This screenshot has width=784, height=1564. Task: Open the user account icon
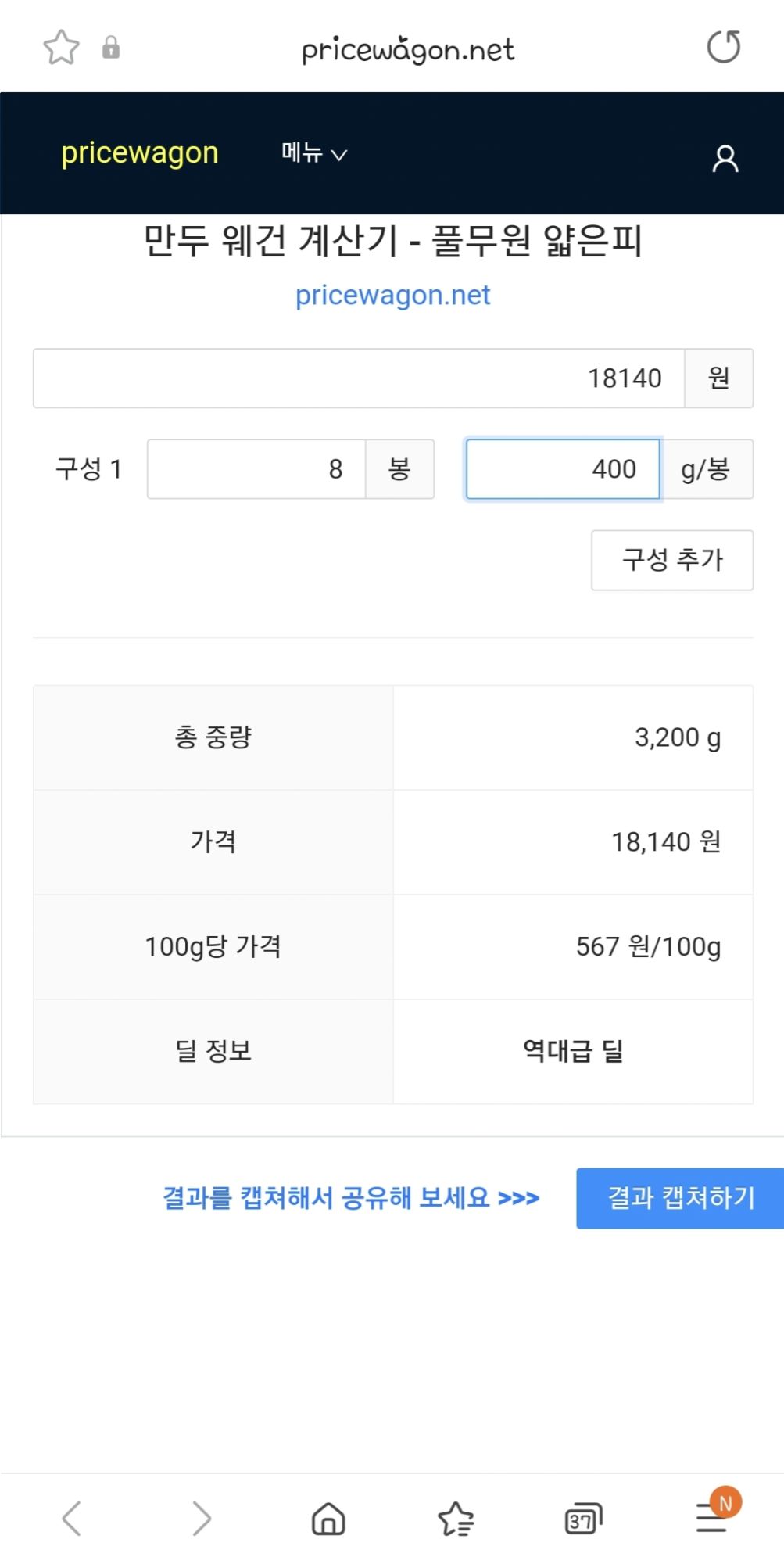725,158
